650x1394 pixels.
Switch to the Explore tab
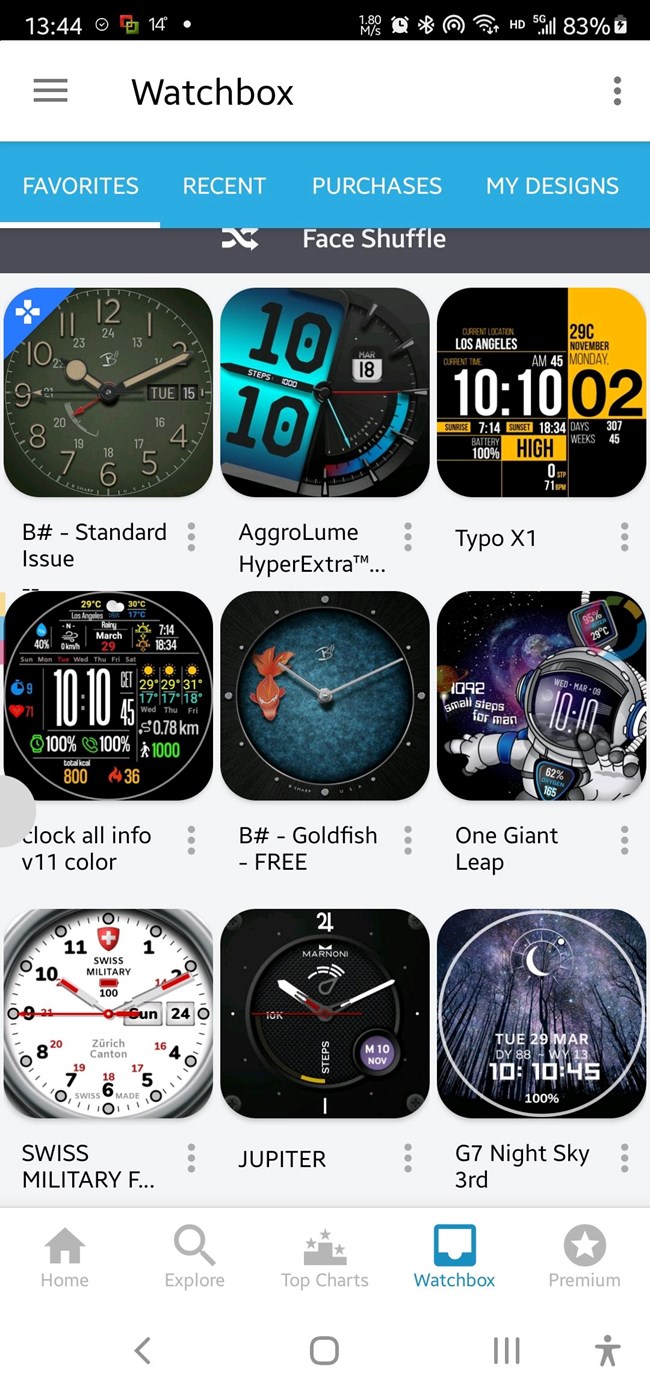[195, 1258]
